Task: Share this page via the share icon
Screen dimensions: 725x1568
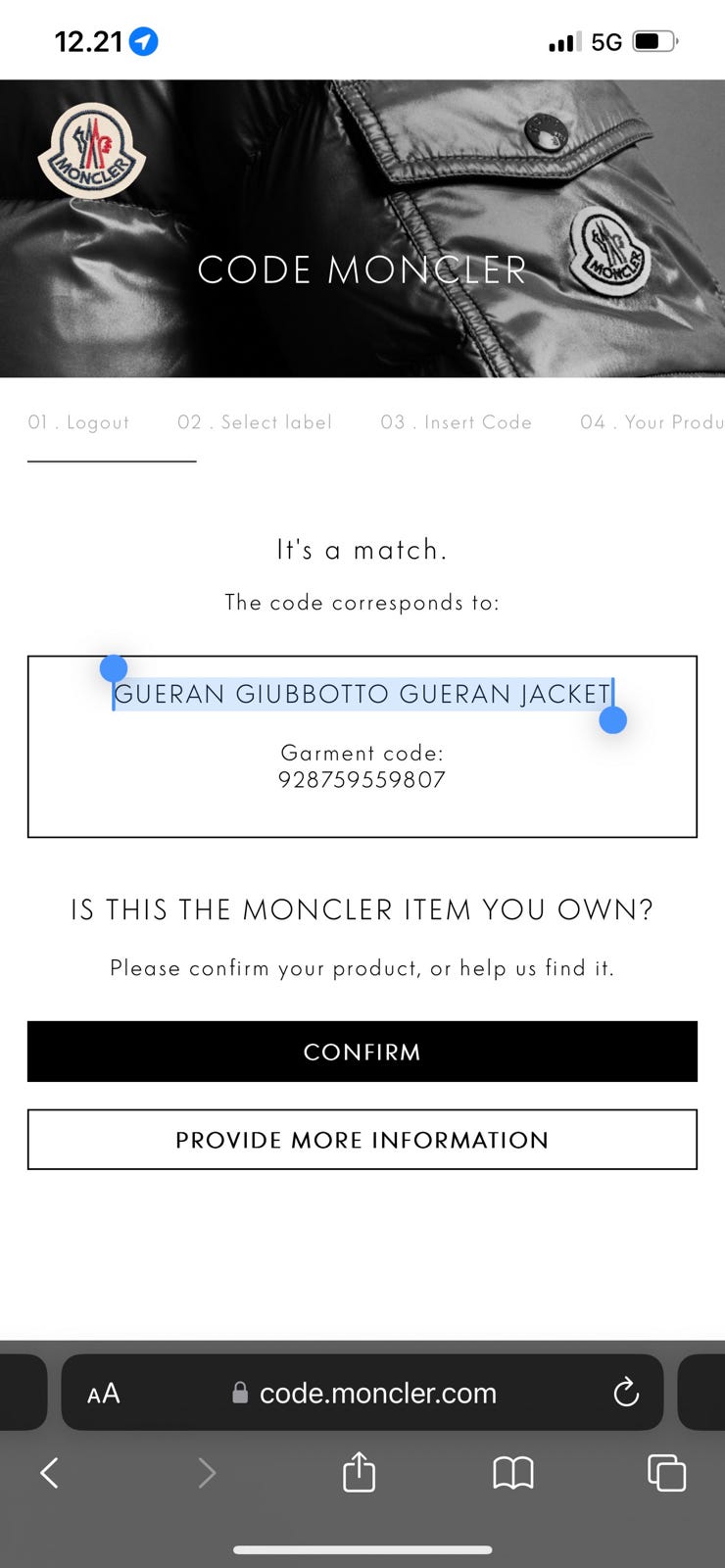Action: 359,1471
